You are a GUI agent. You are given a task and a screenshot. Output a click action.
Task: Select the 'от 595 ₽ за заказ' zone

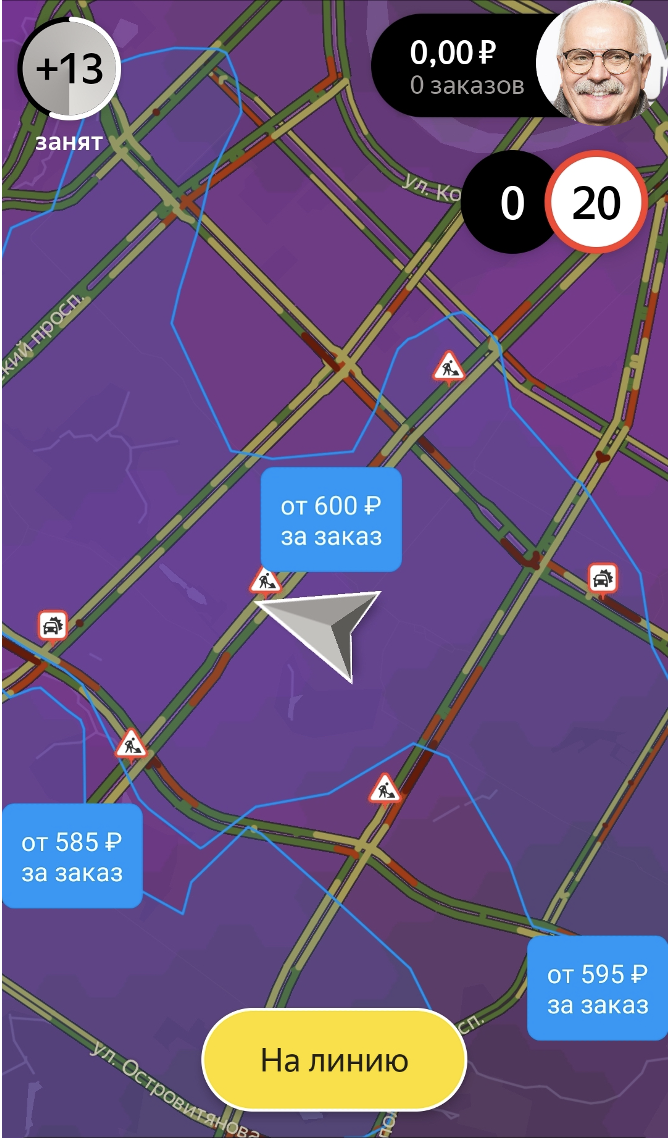tap(597, 988)
